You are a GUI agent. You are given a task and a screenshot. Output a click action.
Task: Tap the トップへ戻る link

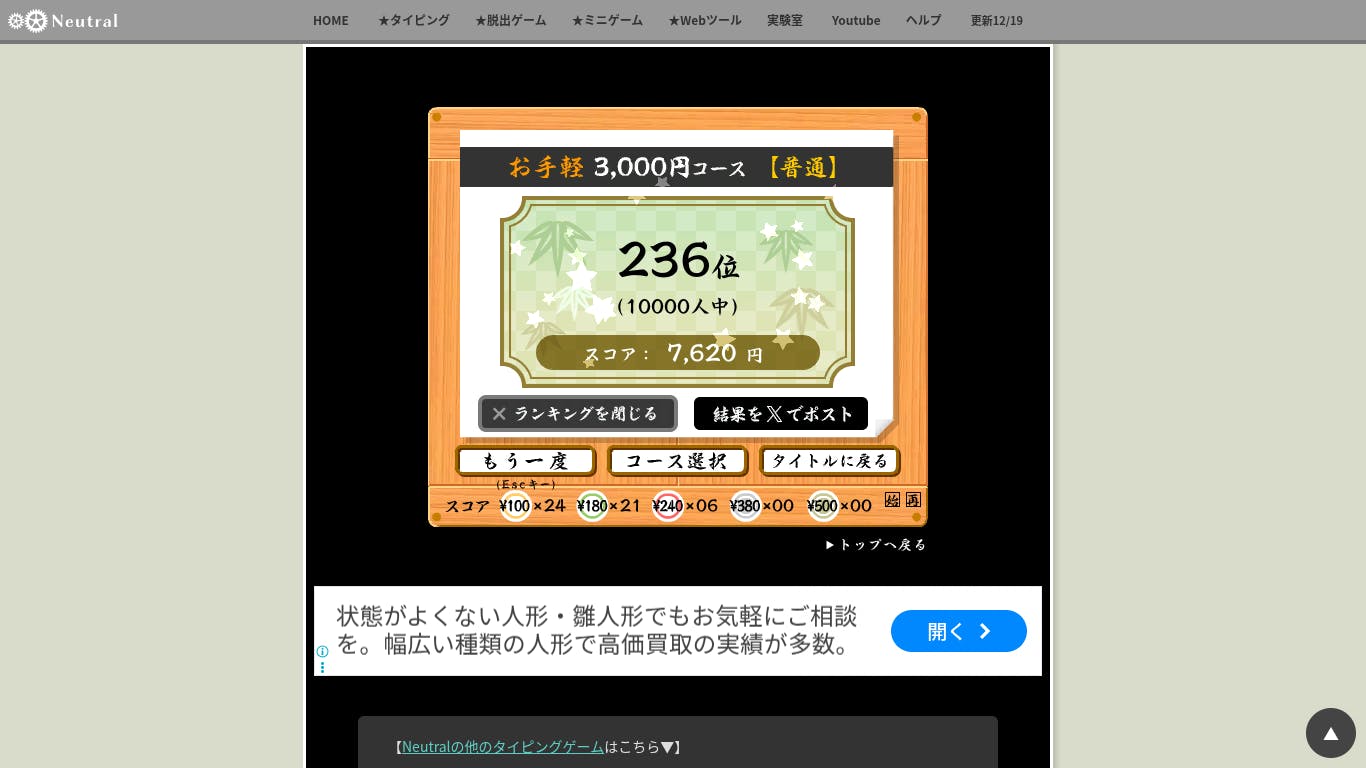(x=876, y=545)
